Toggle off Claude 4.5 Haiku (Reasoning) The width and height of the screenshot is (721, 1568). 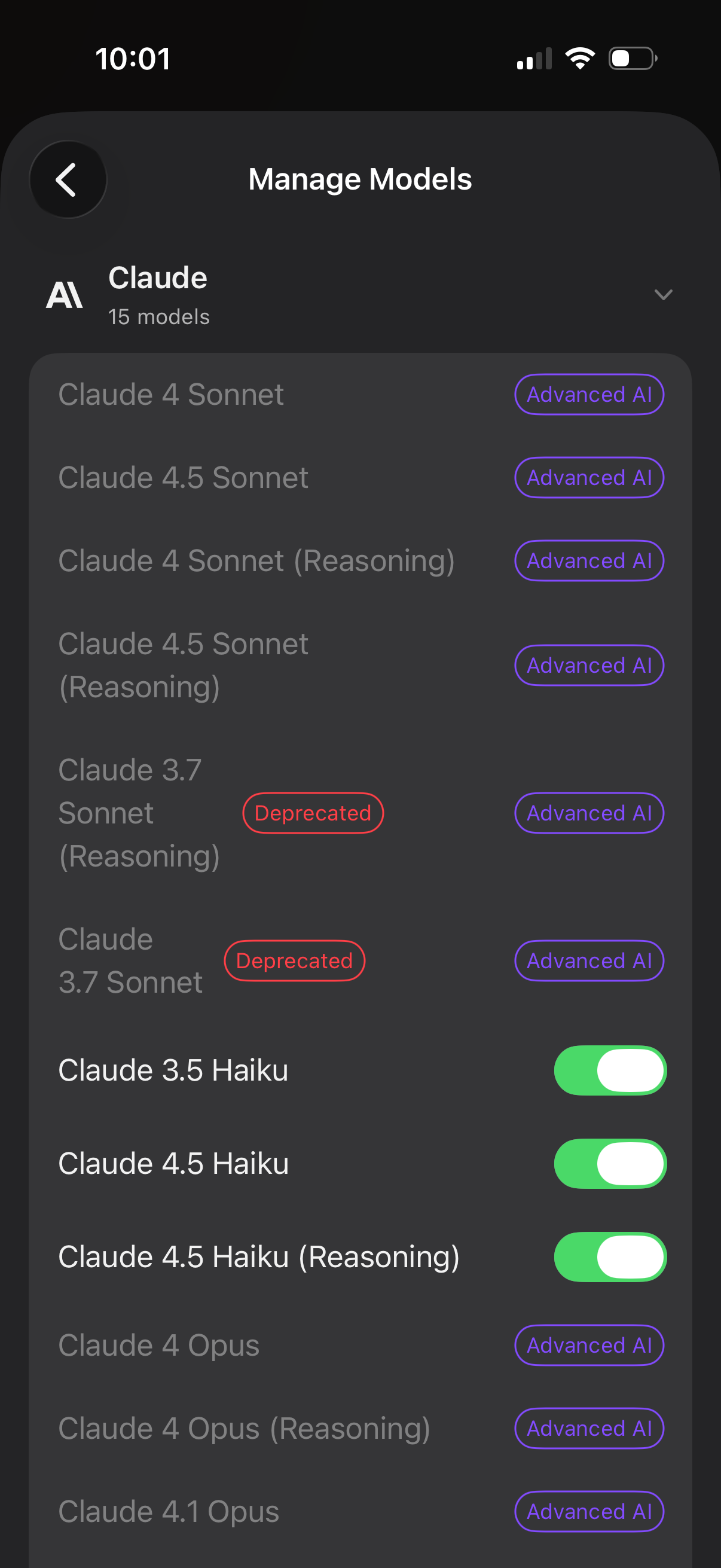(x=610, y=1256)
